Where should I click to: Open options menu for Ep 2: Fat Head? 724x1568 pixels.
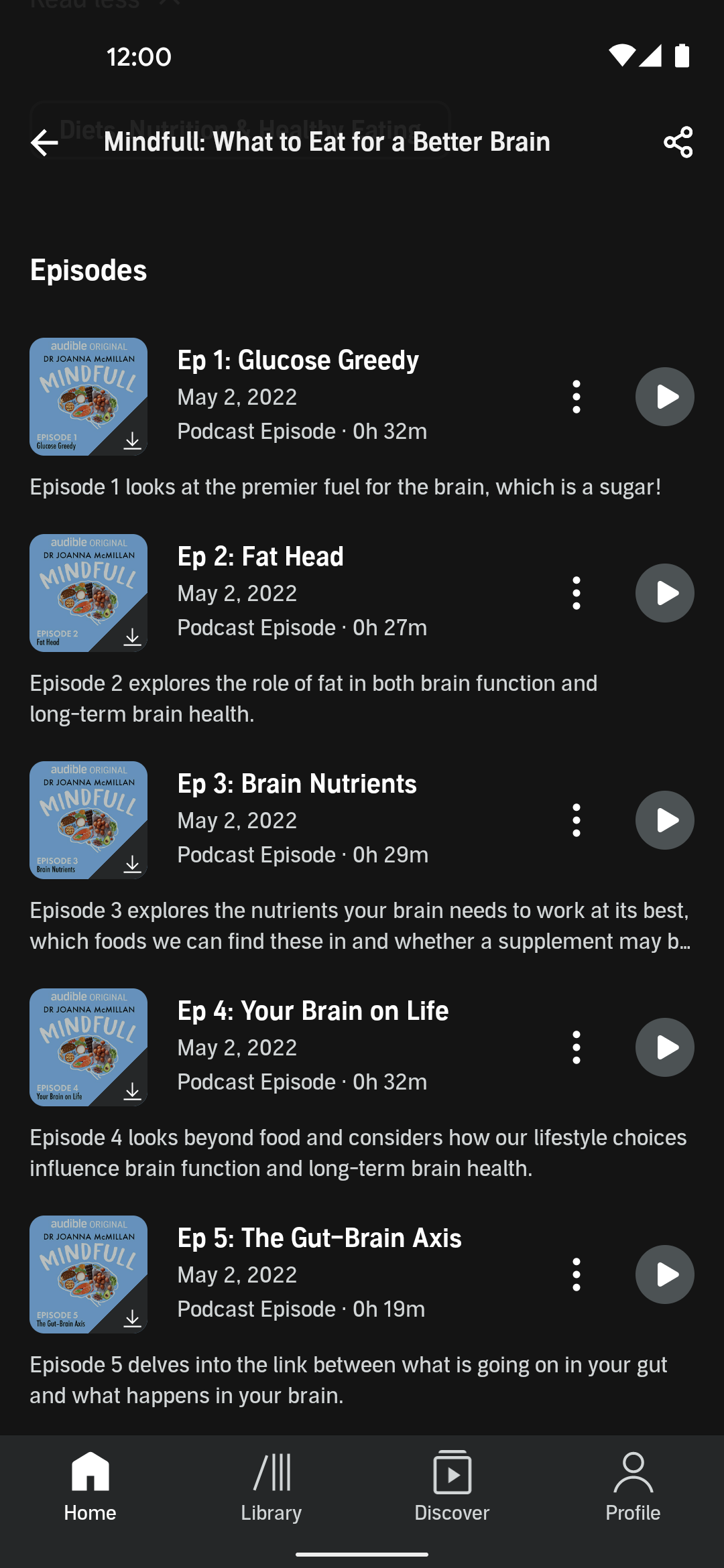[577, 593]
